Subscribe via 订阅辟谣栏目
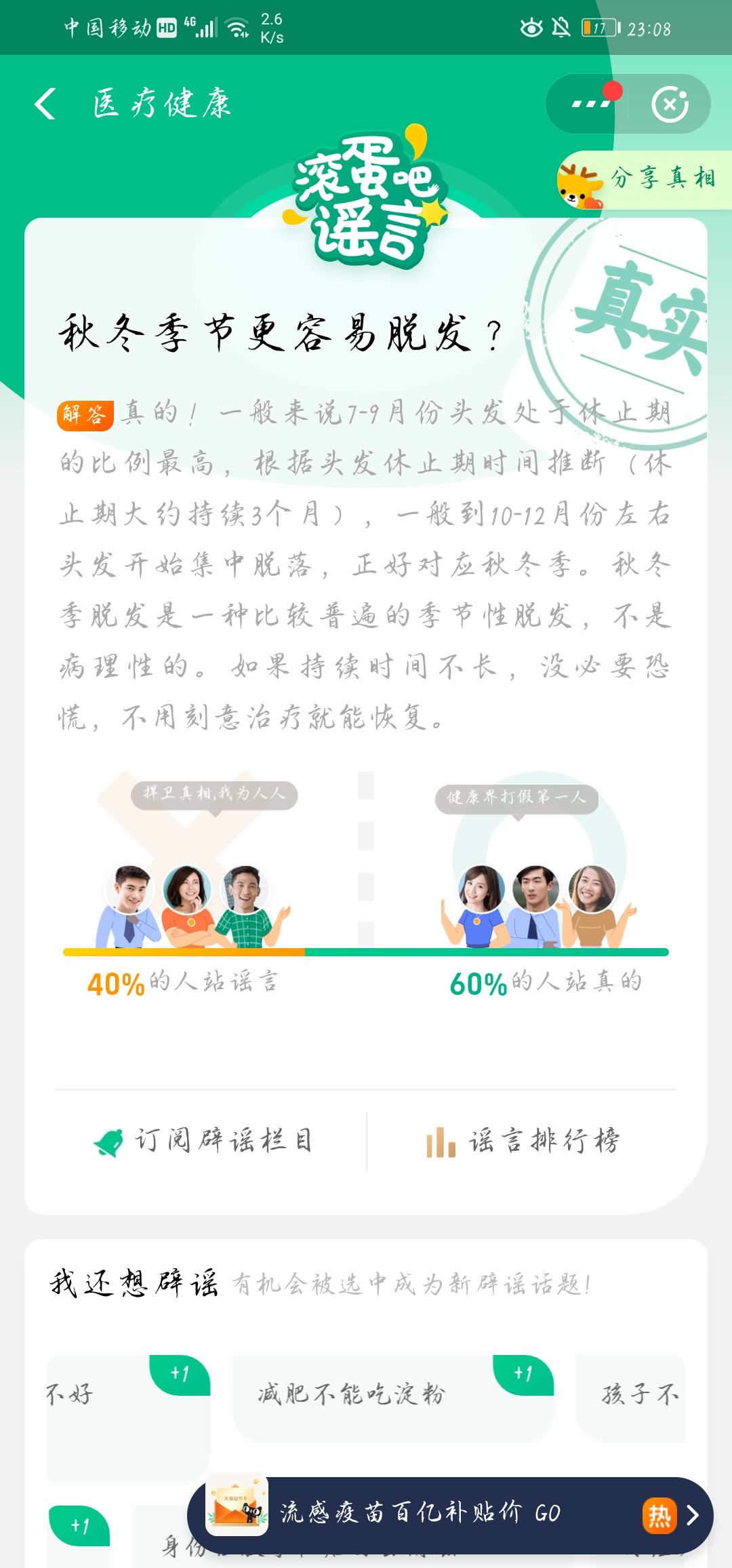 tap(203, 1141)
